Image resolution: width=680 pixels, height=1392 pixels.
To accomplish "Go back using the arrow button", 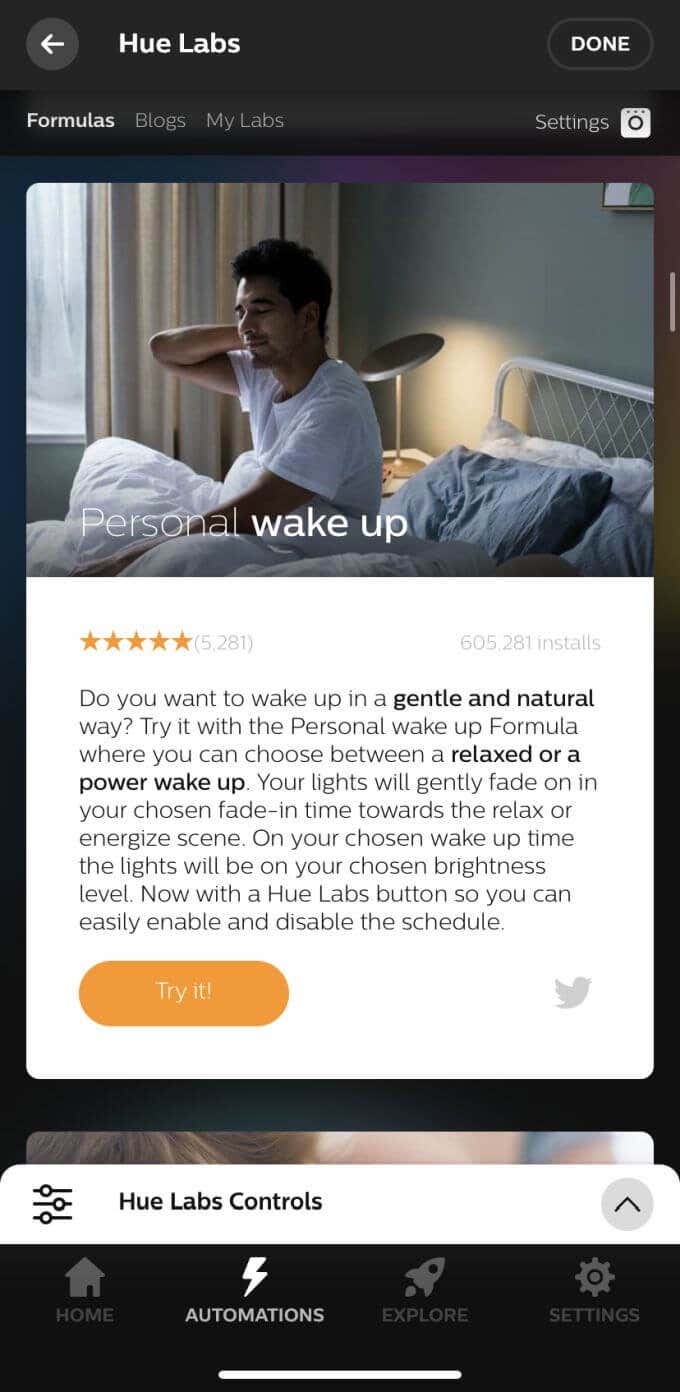I will (x=52, y=44).
